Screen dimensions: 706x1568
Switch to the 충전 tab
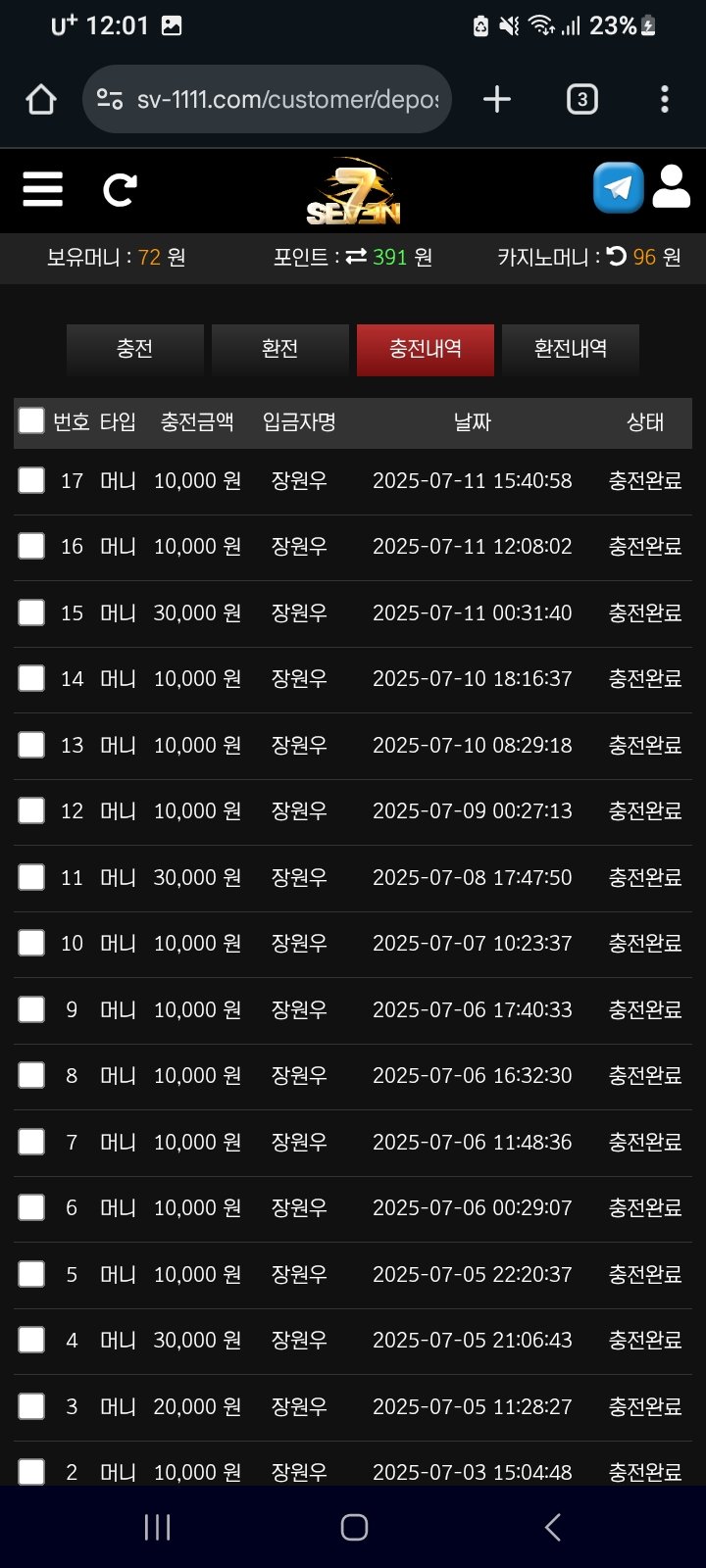(x=135, y=349)
